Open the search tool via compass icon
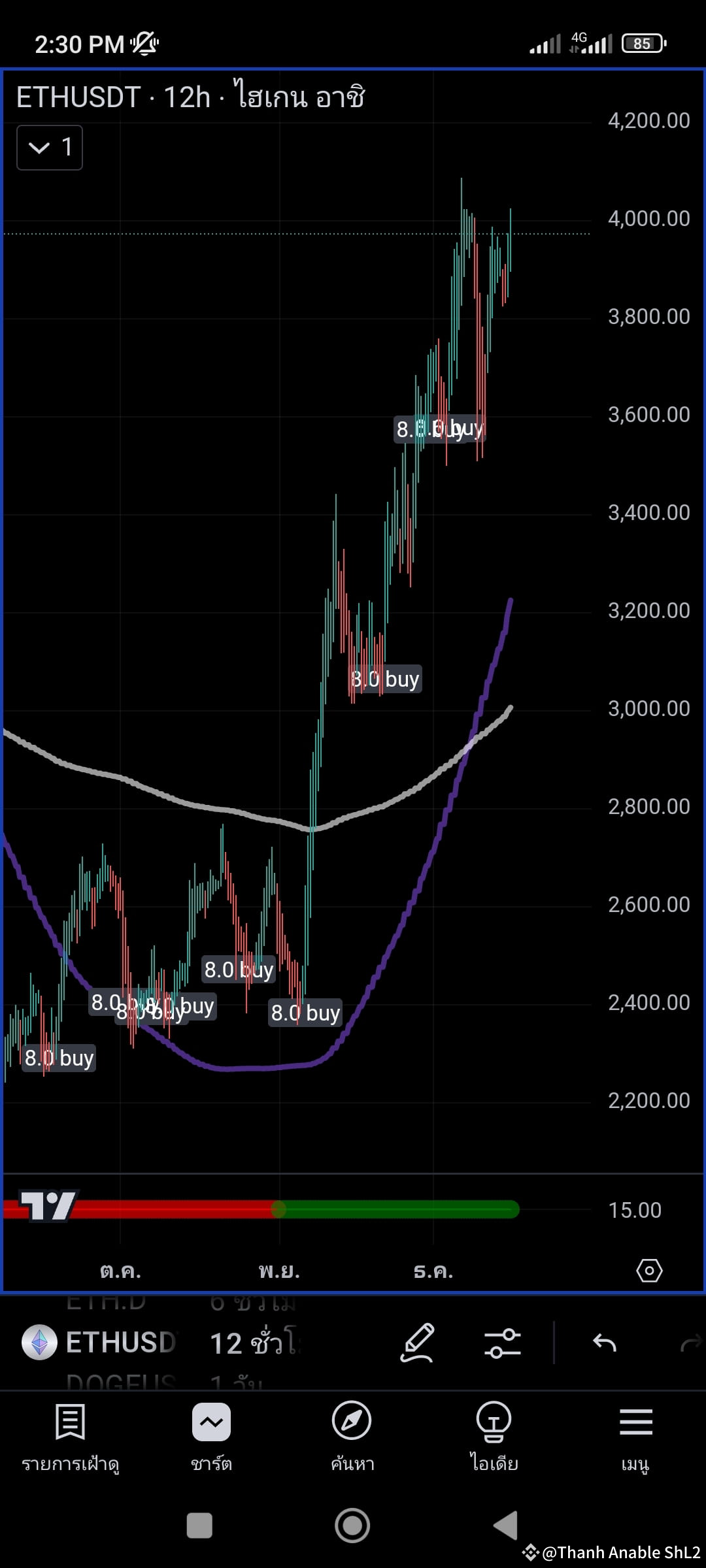 (x=352, y=1422)
